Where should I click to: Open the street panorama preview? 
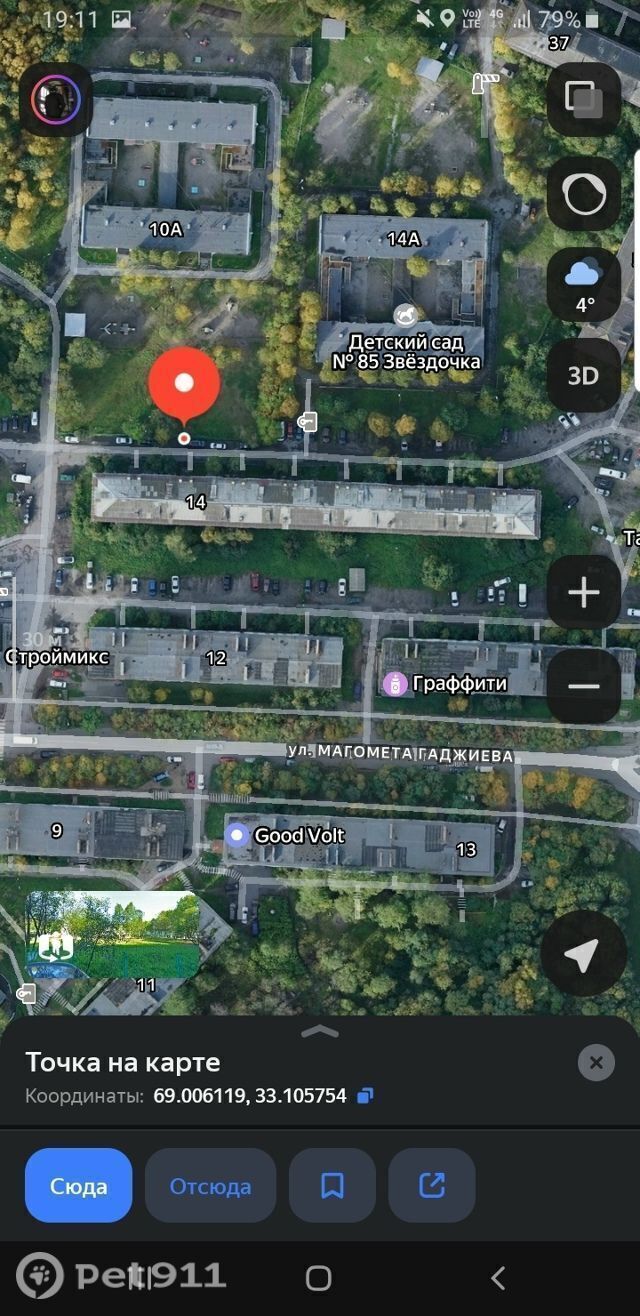point(112,935)
